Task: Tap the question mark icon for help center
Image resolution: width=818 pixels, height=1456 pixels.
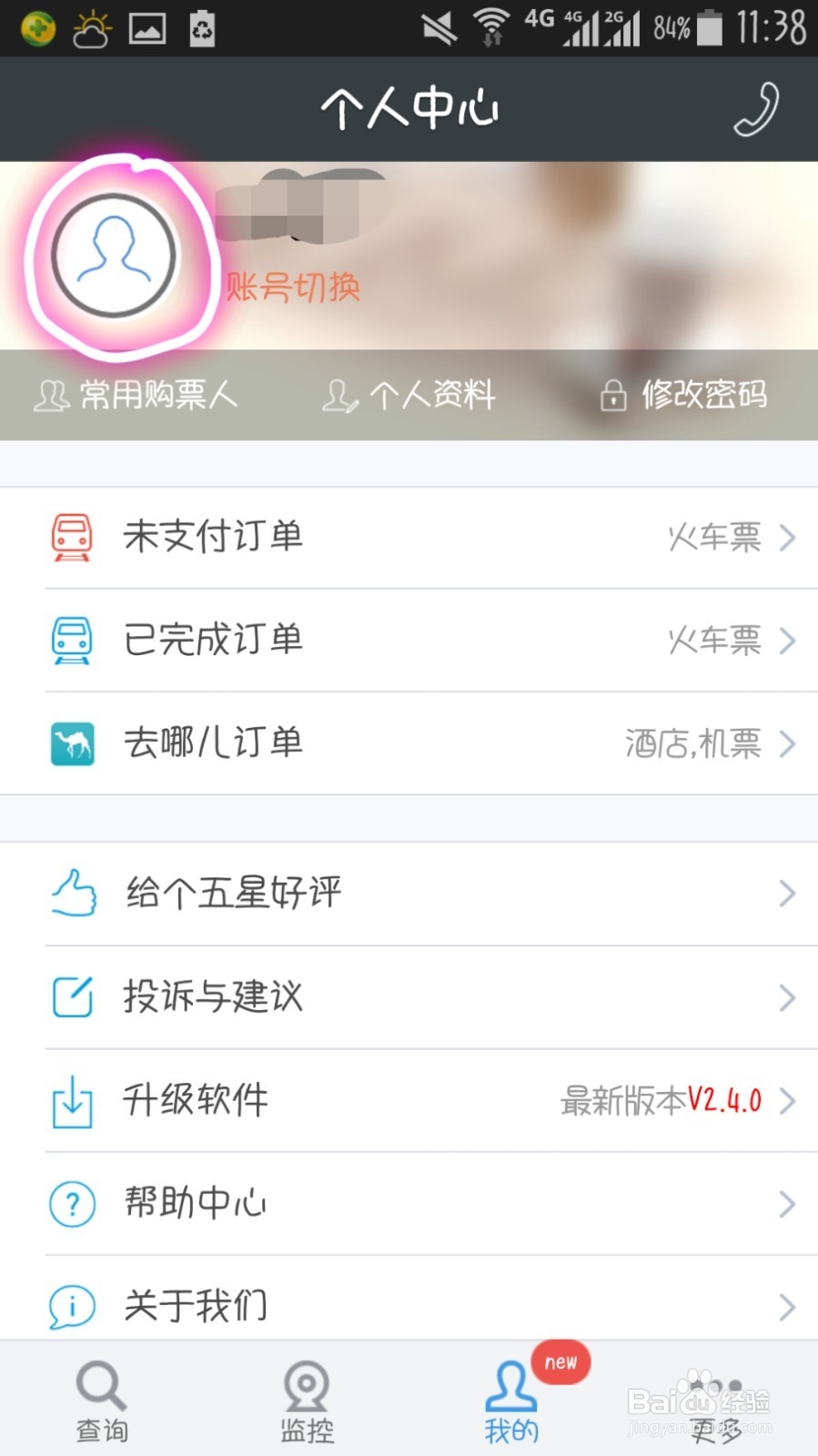Action: pyautogui.click(x=72, y=1203)
